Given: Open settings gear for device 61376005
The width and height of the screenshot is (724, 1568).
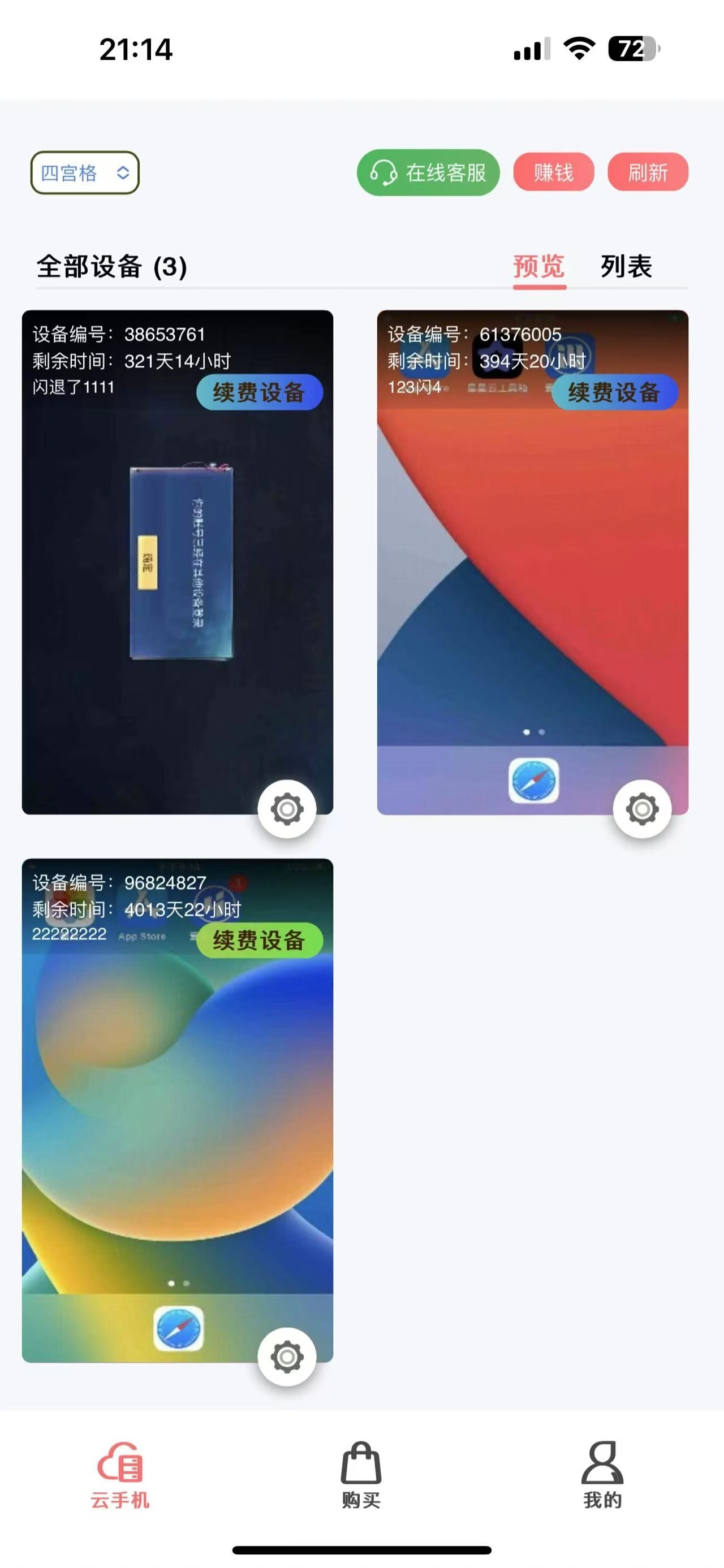Looking at the screenshot, I should point(642,809).
